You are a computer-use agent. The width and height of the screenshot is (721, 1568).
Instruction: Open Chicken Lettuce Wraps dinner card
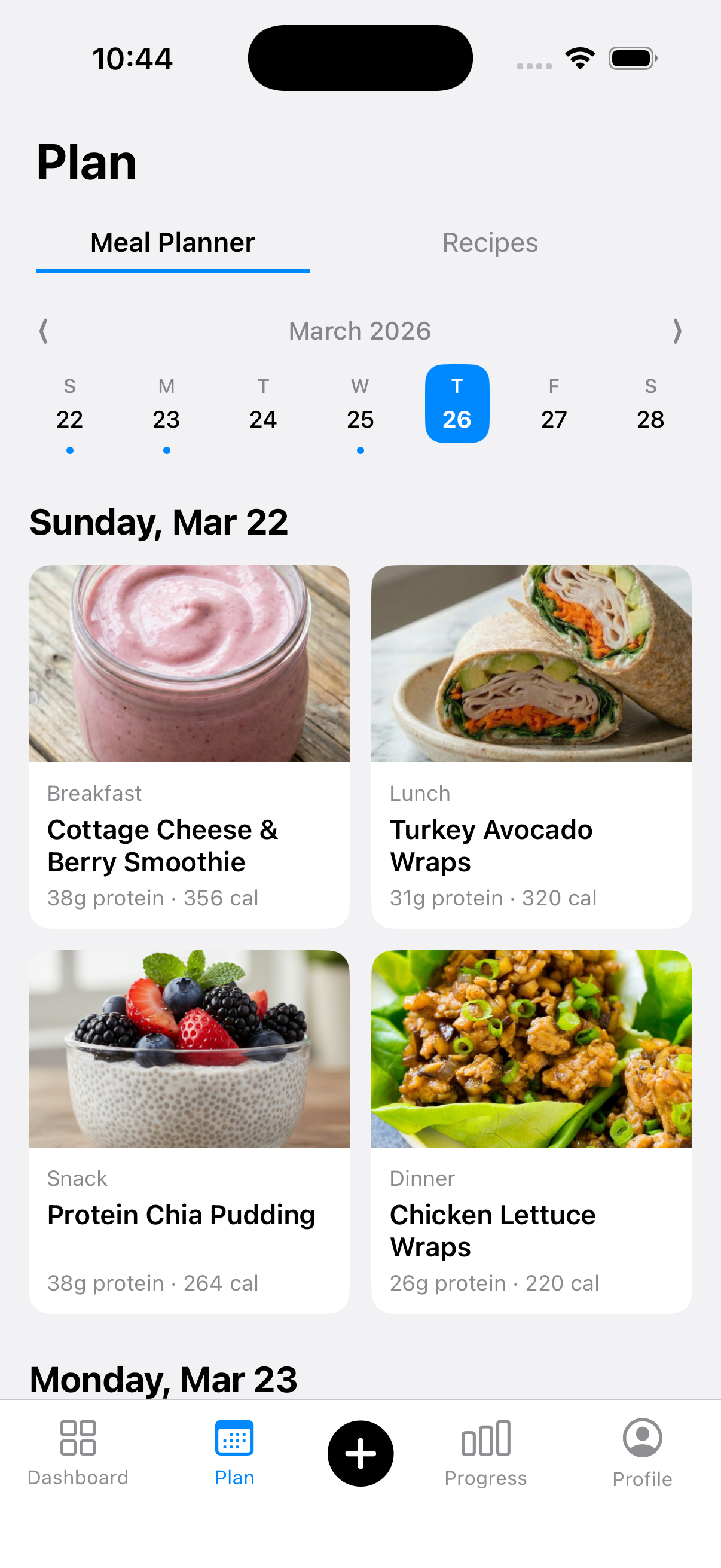click(x=531, y=1131)
